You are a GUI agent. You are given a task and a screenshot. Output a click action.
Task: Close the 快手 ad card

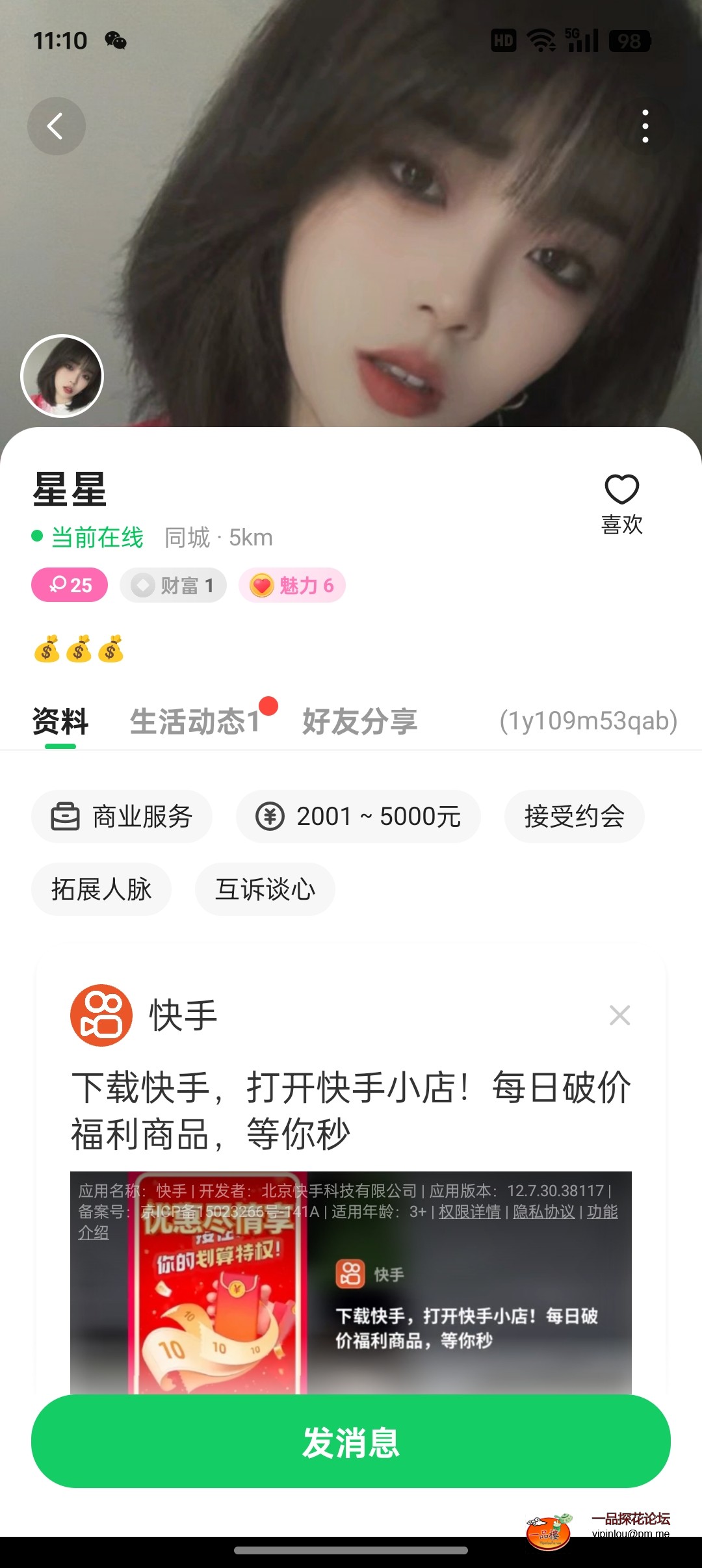(x=619, y=1015)
